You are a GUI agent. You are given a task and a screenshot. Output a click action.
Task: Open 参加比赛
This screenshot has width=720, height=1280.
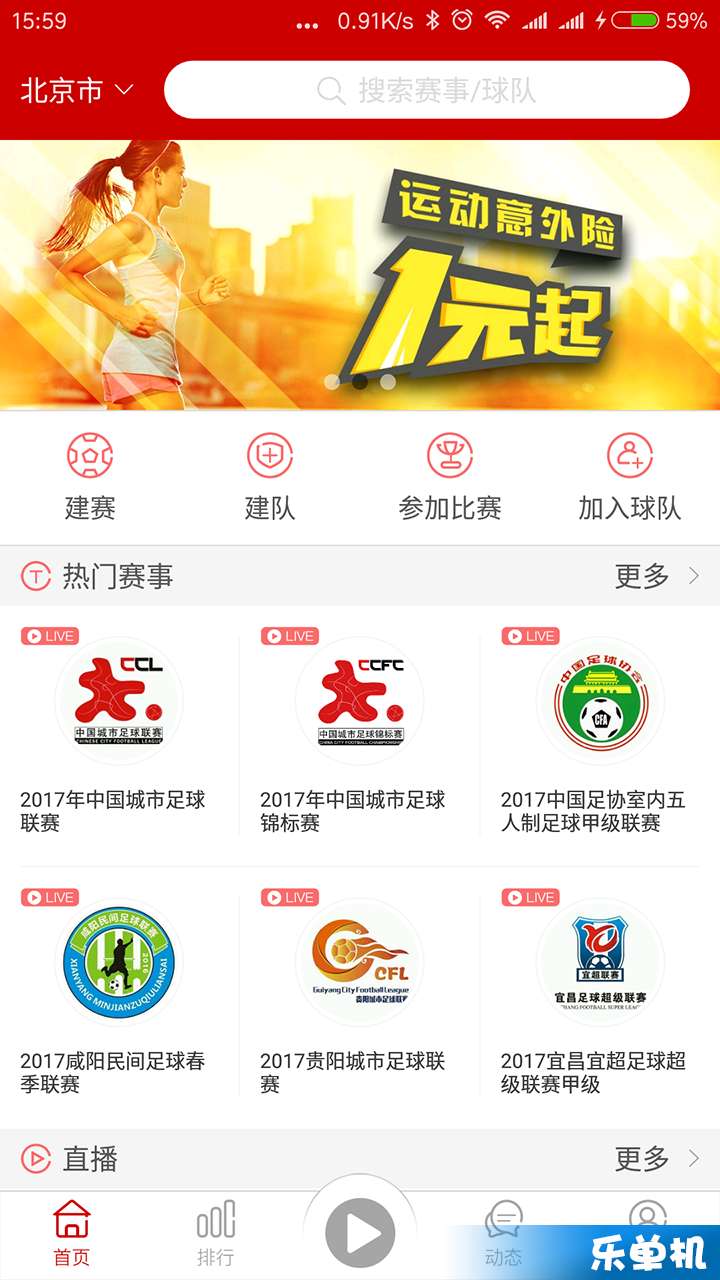click(450, 477)
